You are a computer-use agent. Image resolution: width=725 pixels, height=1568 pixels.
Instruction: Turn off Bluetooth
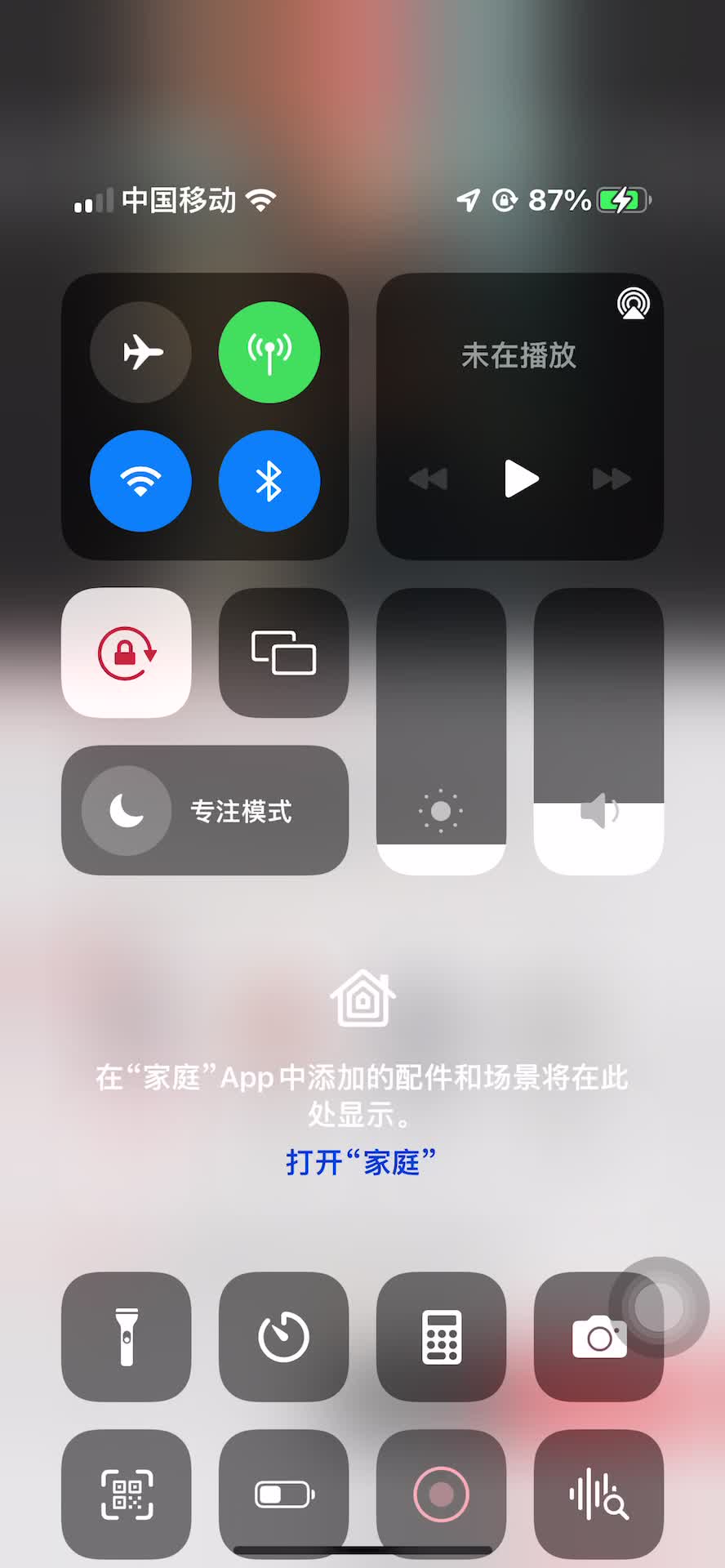click(x=269, y=481)
